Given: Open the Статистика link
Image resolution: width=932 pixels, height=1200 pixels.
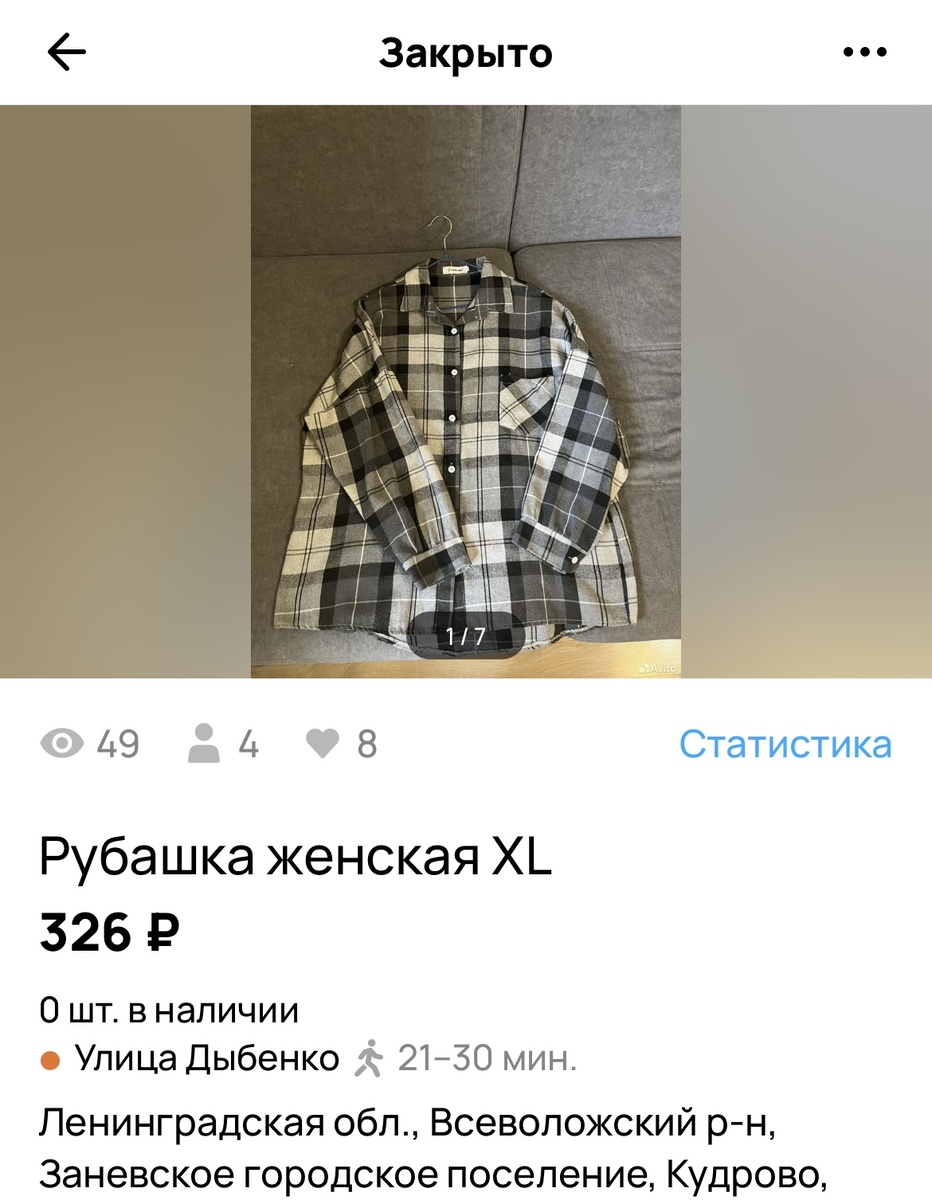Looking at the screenshot, I should point(785,744).
